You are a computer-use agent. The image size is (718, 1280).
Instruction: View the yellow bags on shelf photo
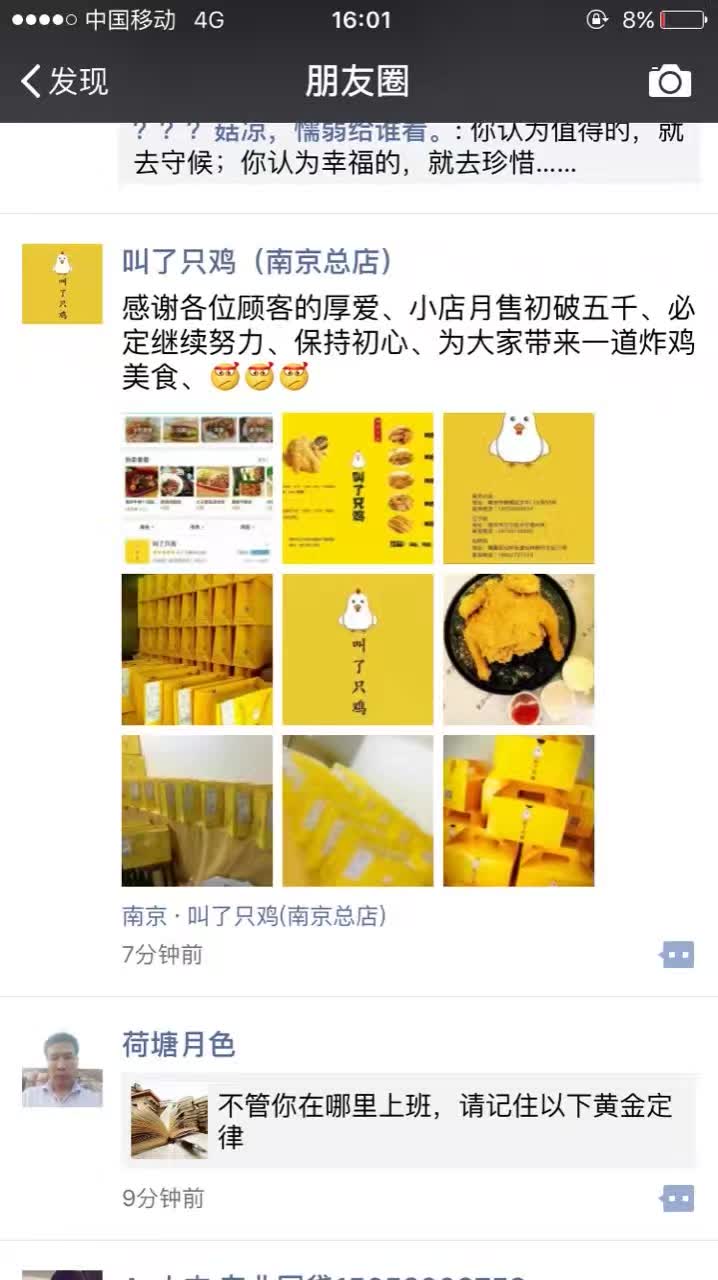click(x=197, y=810)
